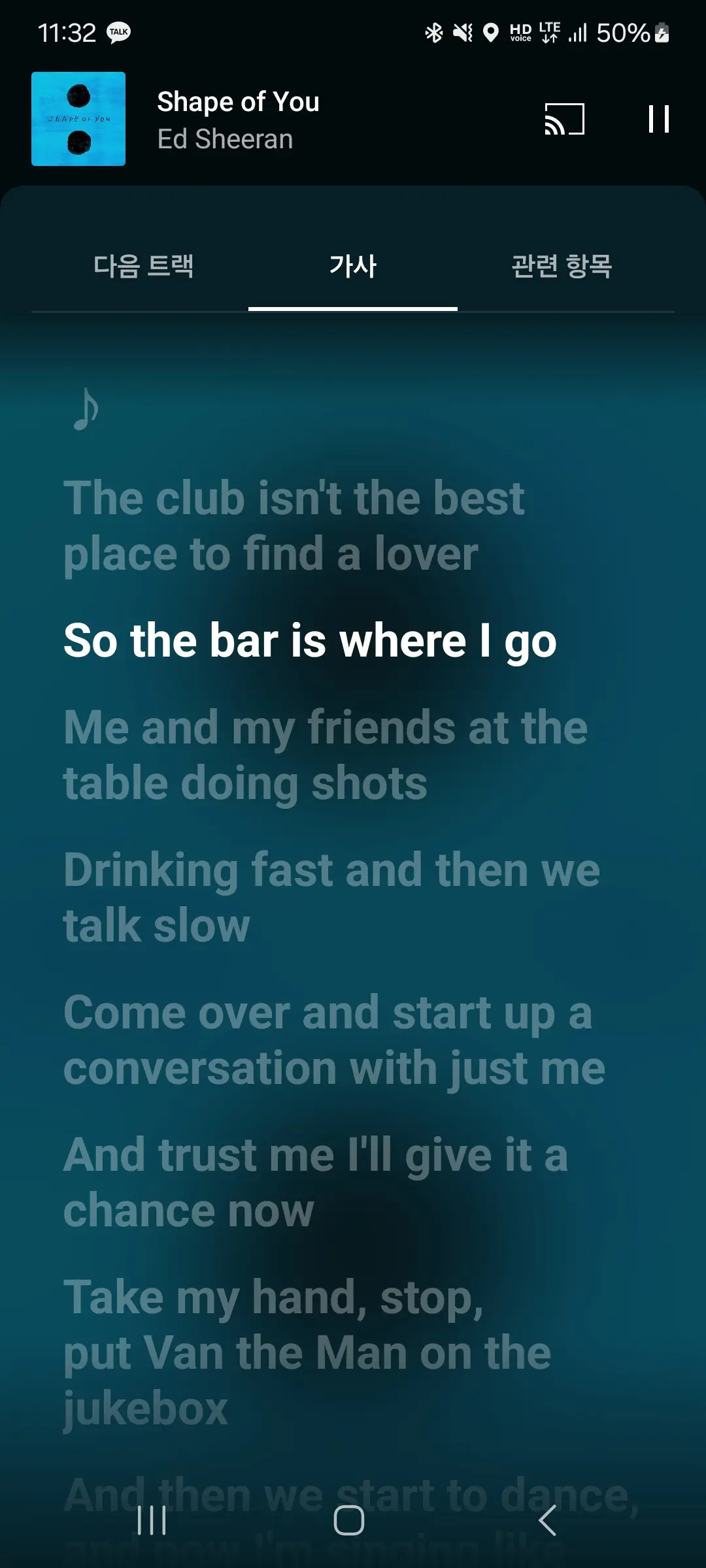Switch to the 관련 항목 tab

(562, 266)
